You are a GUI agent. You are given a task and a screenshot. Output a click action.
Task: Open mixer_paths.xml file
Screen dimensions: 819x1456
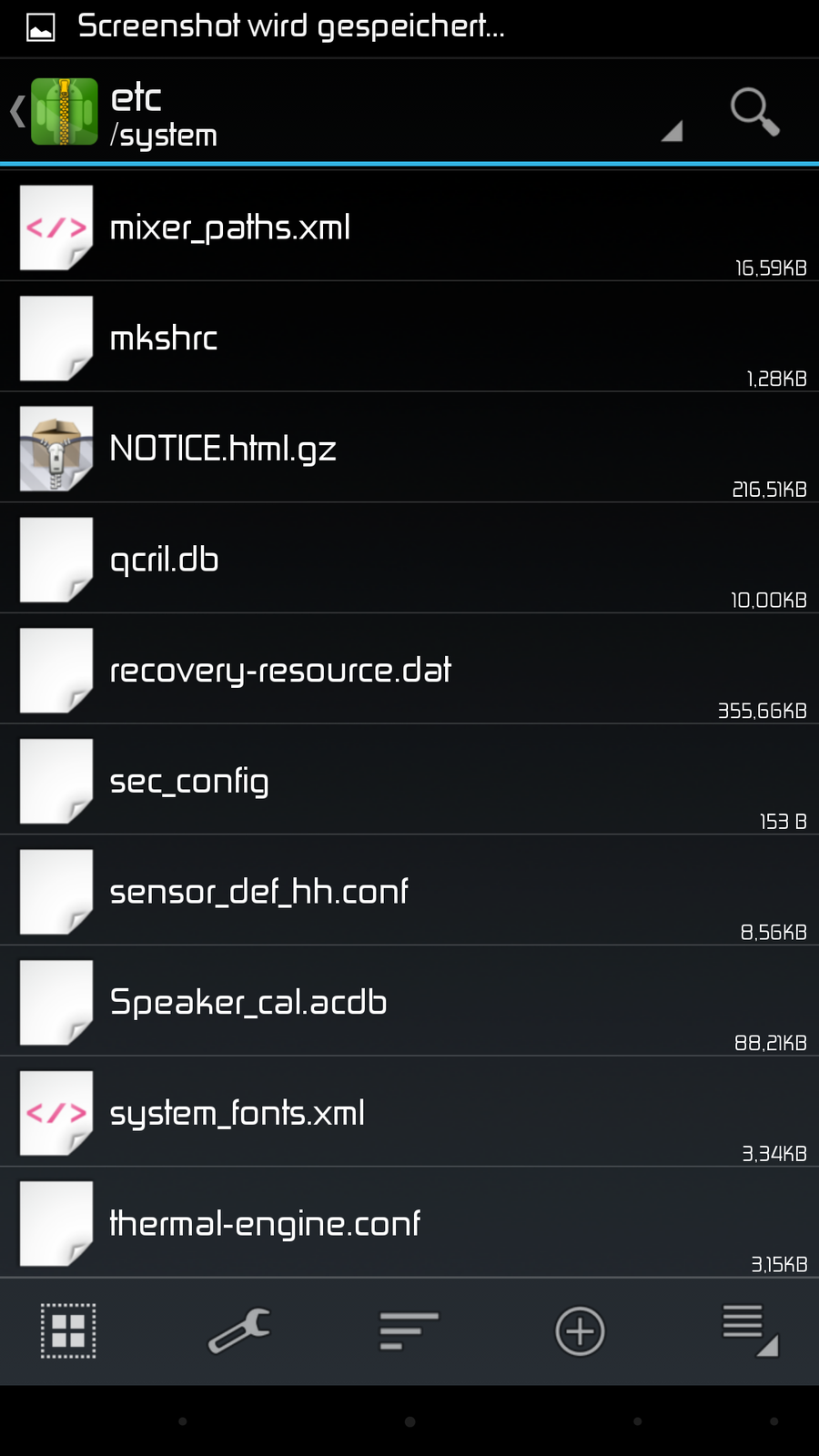(409, 227)
